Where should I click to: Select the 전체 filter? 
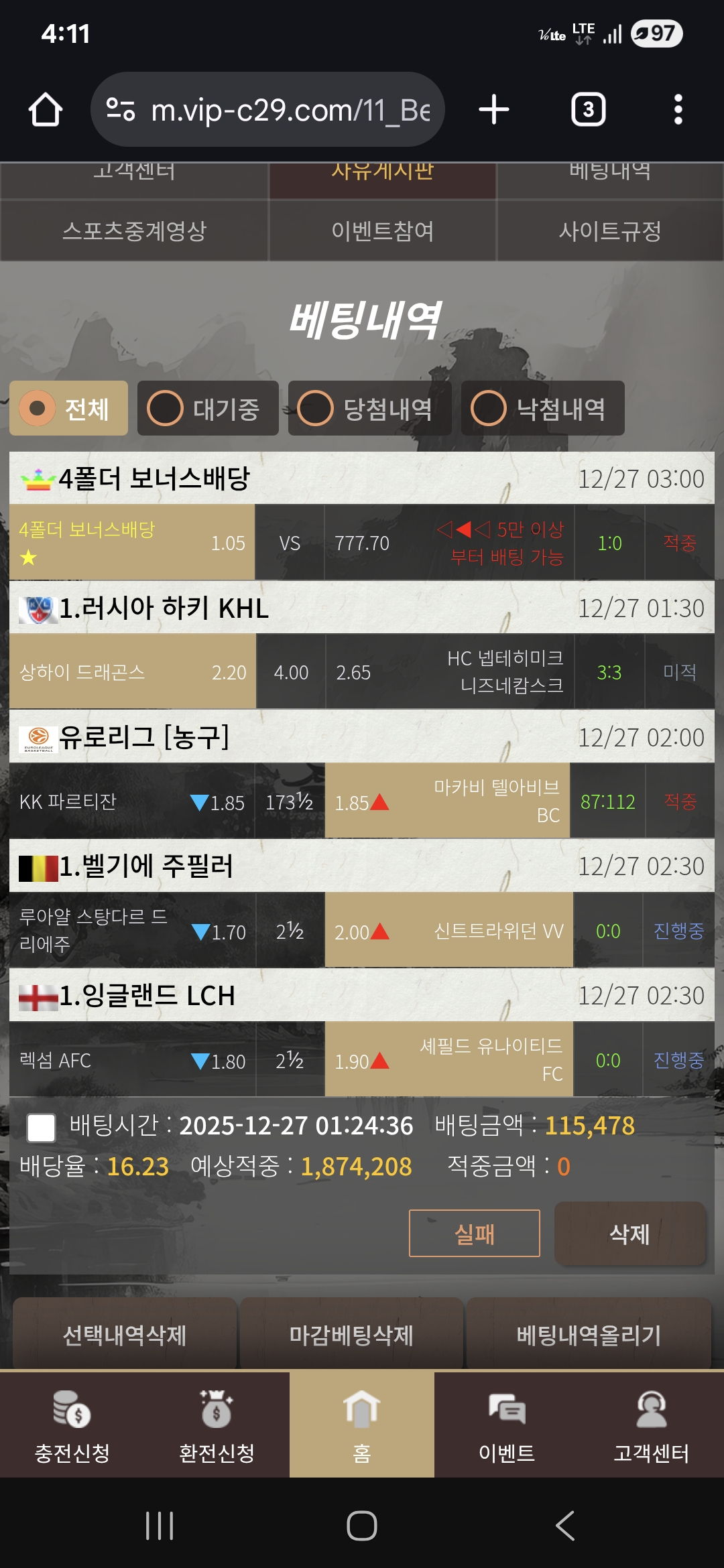(68, 409)
